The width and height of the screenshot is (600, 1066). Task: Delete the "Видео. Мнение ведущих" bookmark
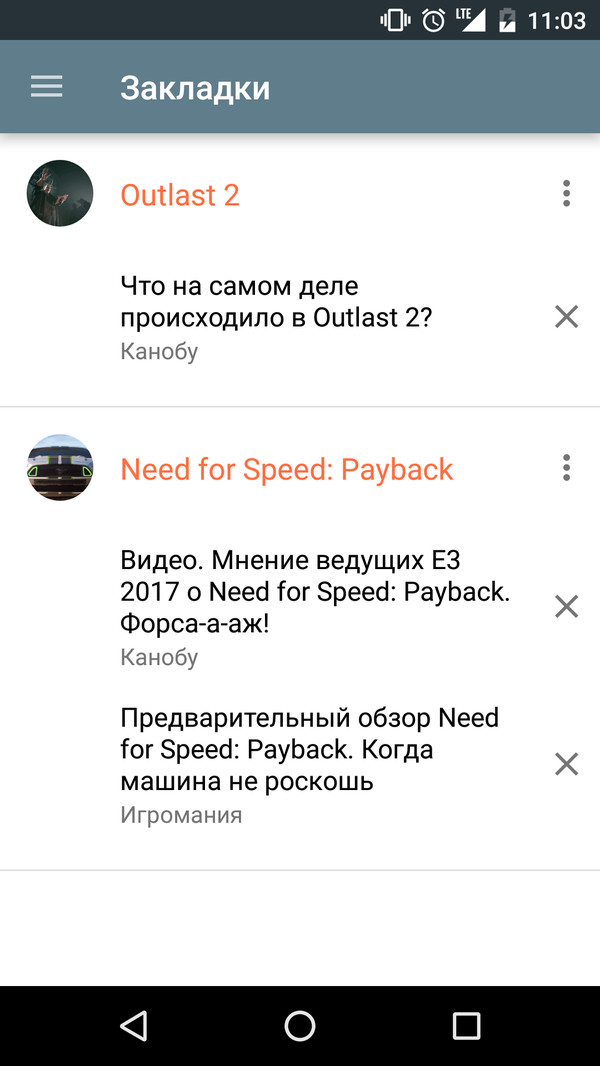[x=566, y=606]
